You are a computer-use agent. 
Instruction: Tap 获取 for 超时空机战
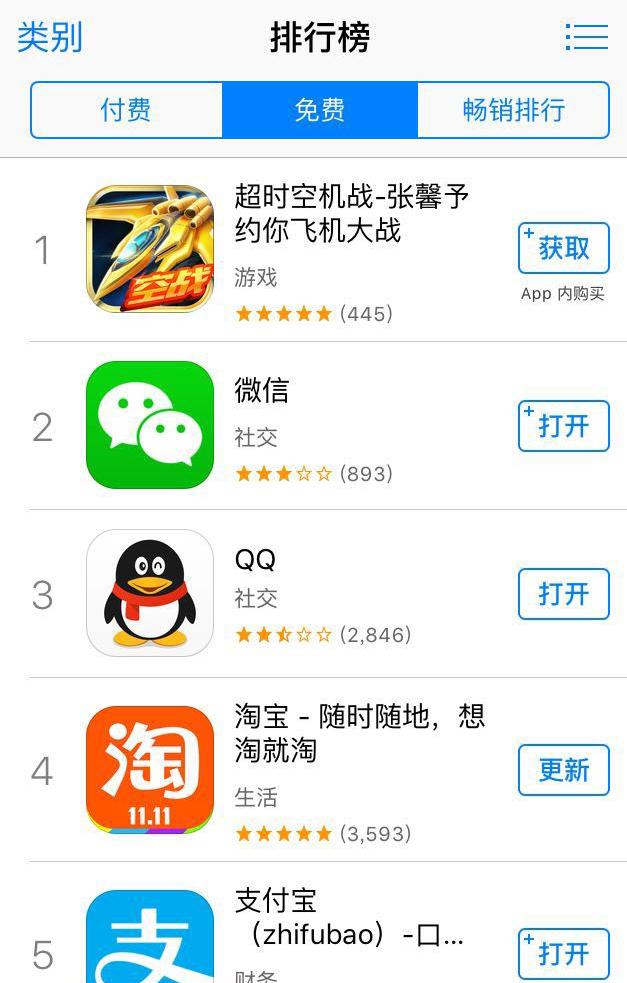(563, 248)
